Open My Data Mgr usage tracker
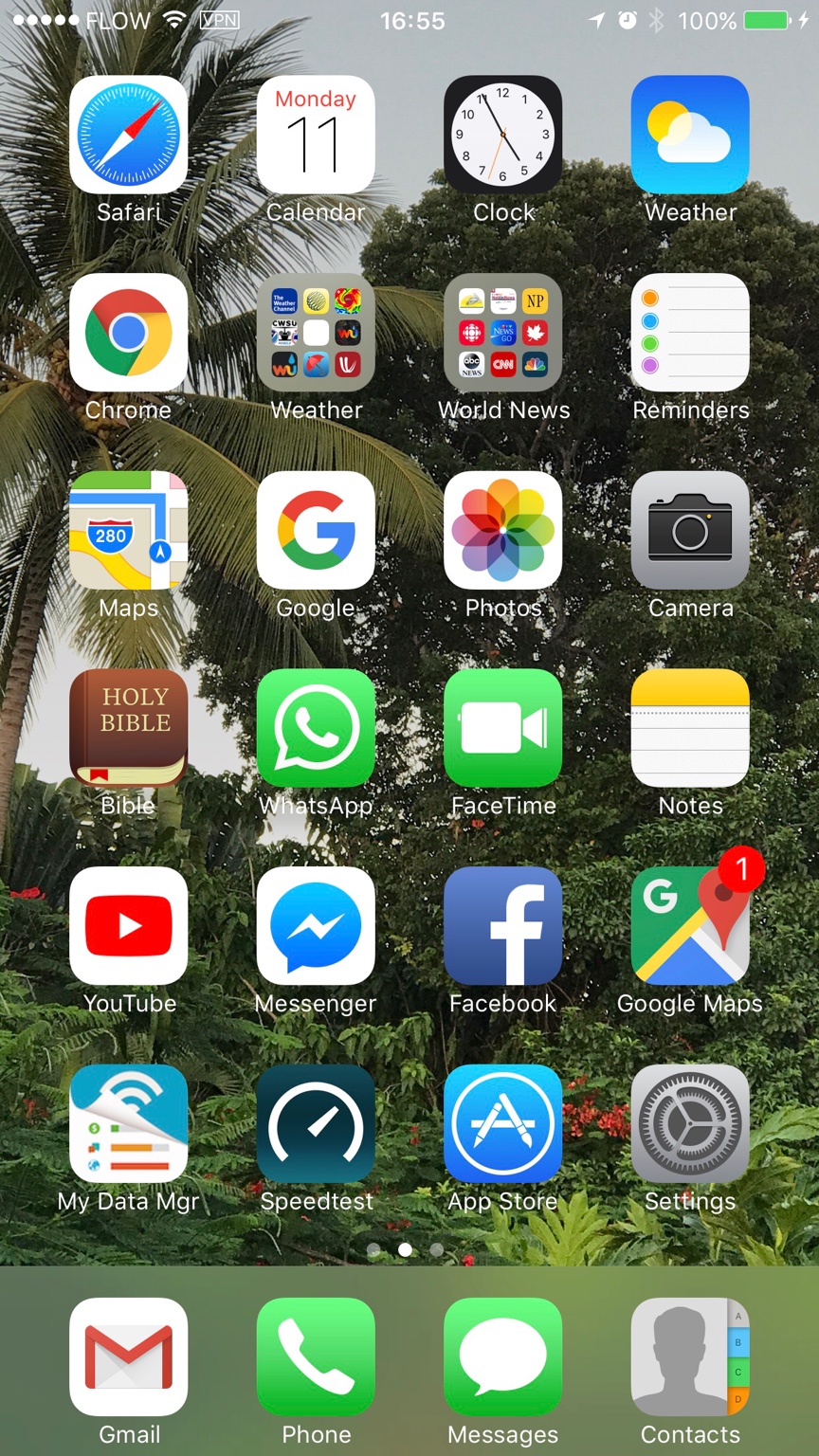Viewport: 819px width, 1456px height. click(x=128, y=1123)
